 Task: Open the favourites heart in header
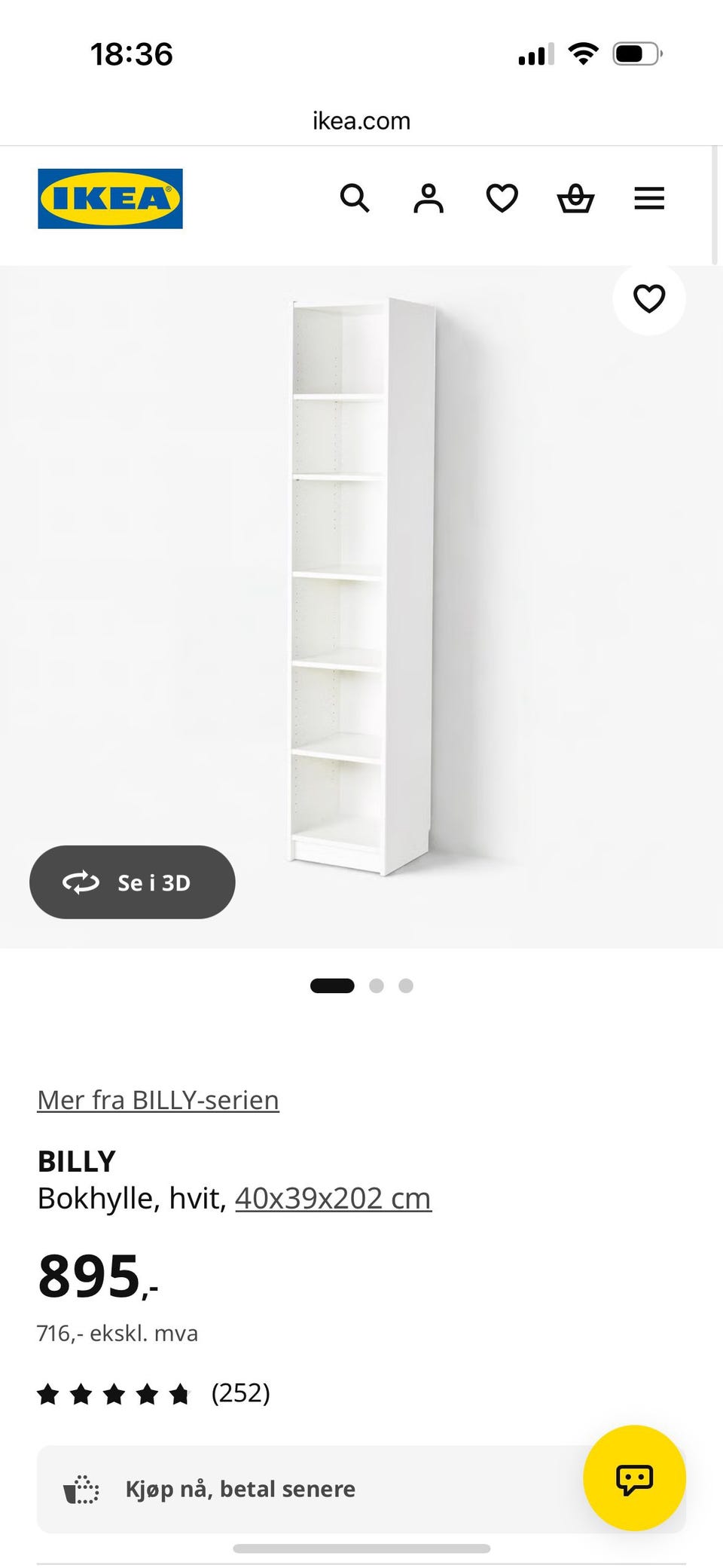(502, 199)
